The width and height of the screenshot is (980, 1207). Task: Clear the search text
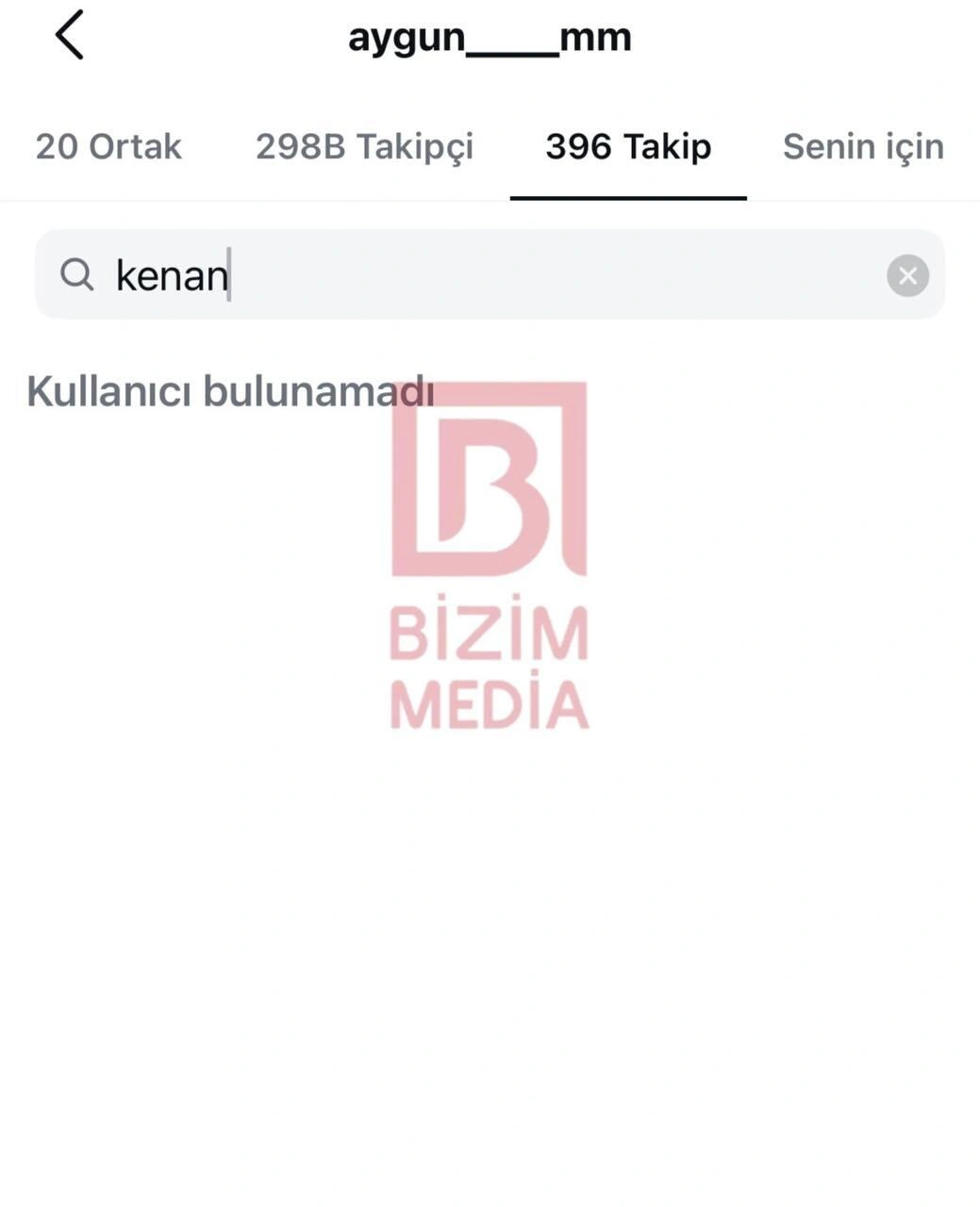[907, 275]
